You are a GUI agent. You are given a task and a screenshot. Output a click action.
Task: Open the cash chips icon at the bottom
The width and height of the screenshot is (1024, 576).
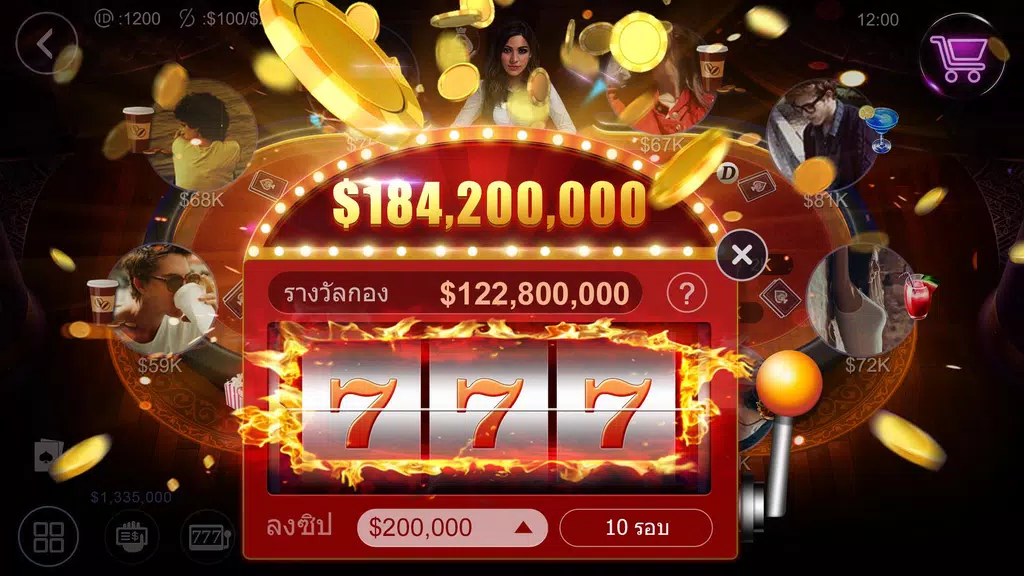(132, 537)
